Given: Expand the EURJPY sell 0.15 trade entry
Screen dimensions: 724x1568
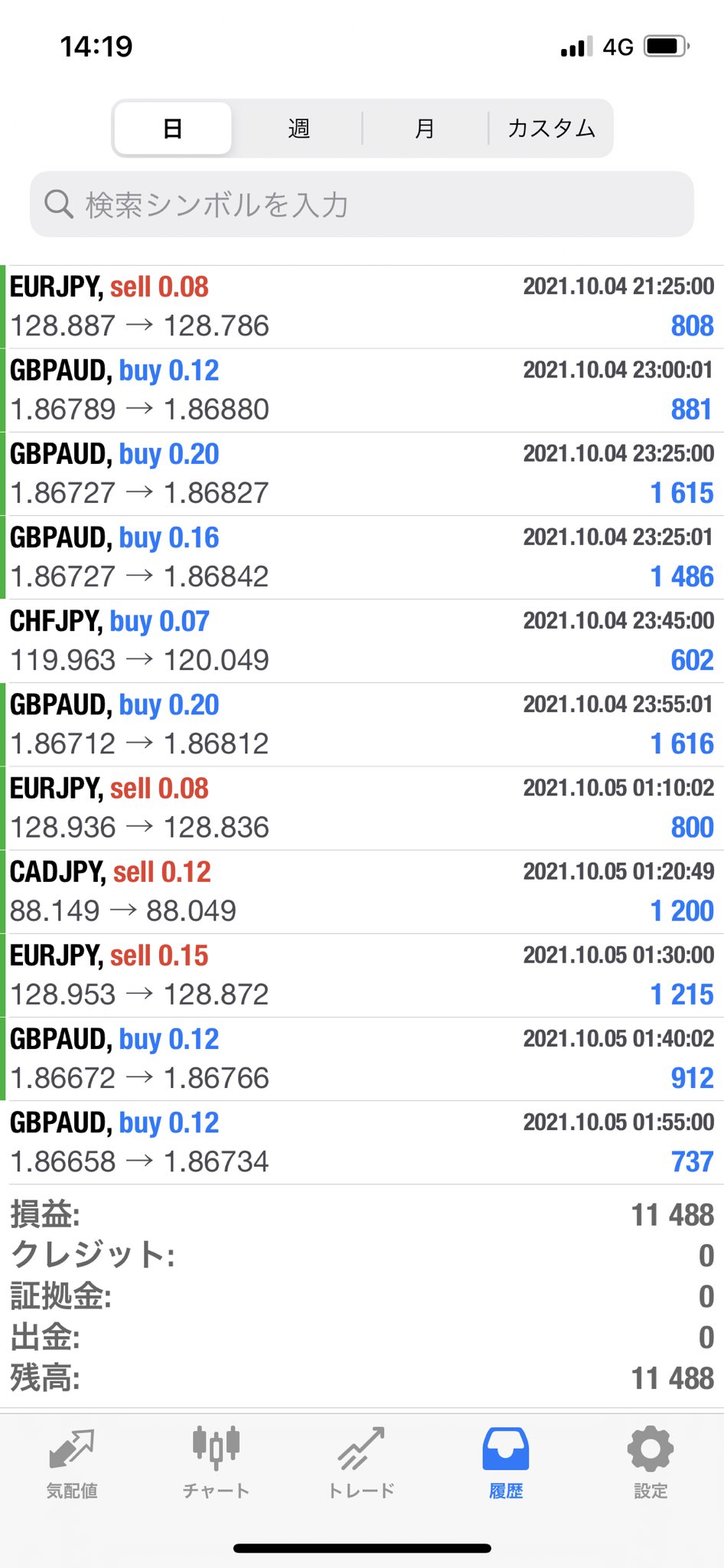Looking at the screenshot, I should [362, 975].
